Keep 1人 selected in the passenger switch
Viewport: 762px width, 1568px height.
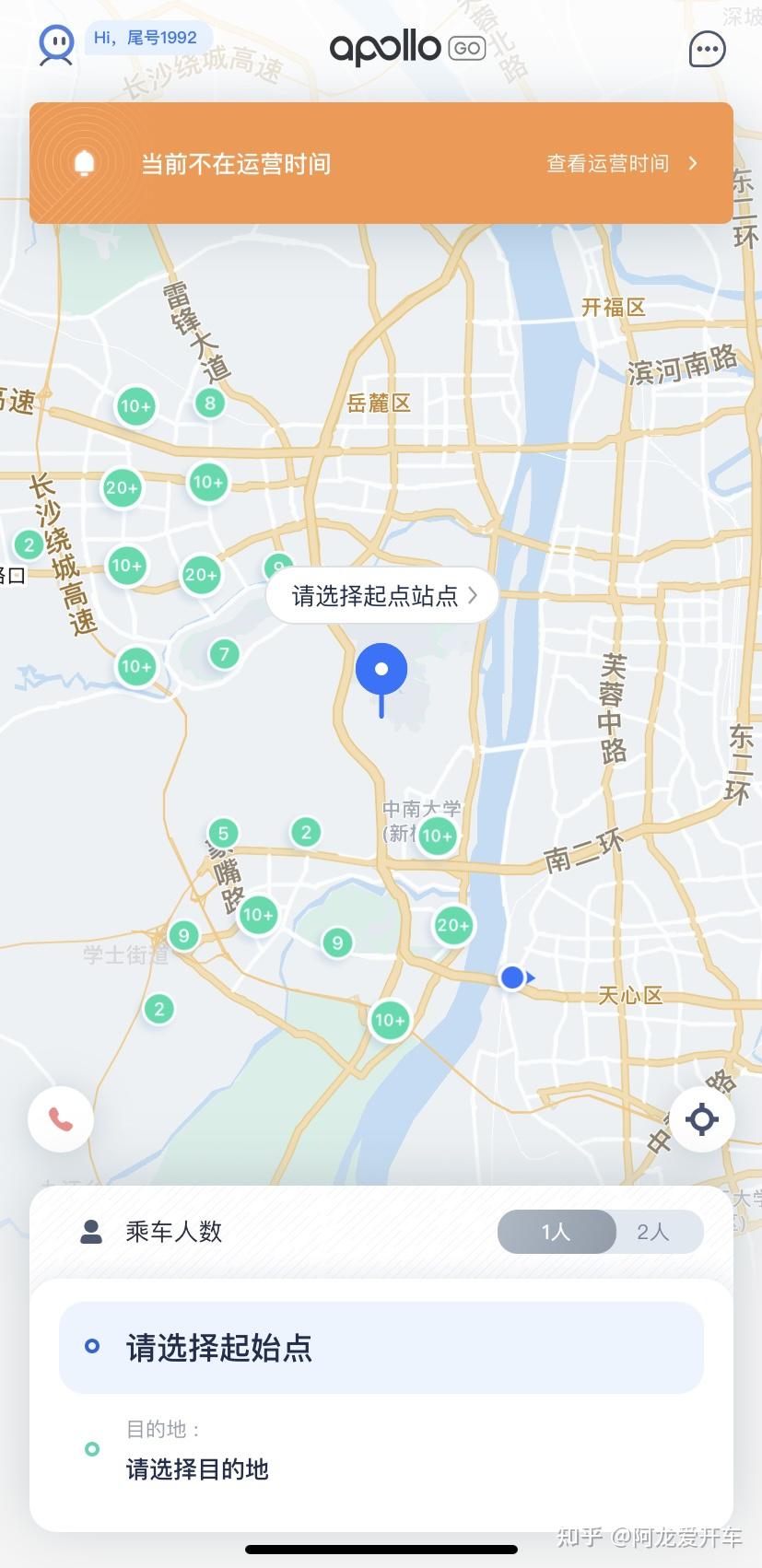[x=557, y=1232]
